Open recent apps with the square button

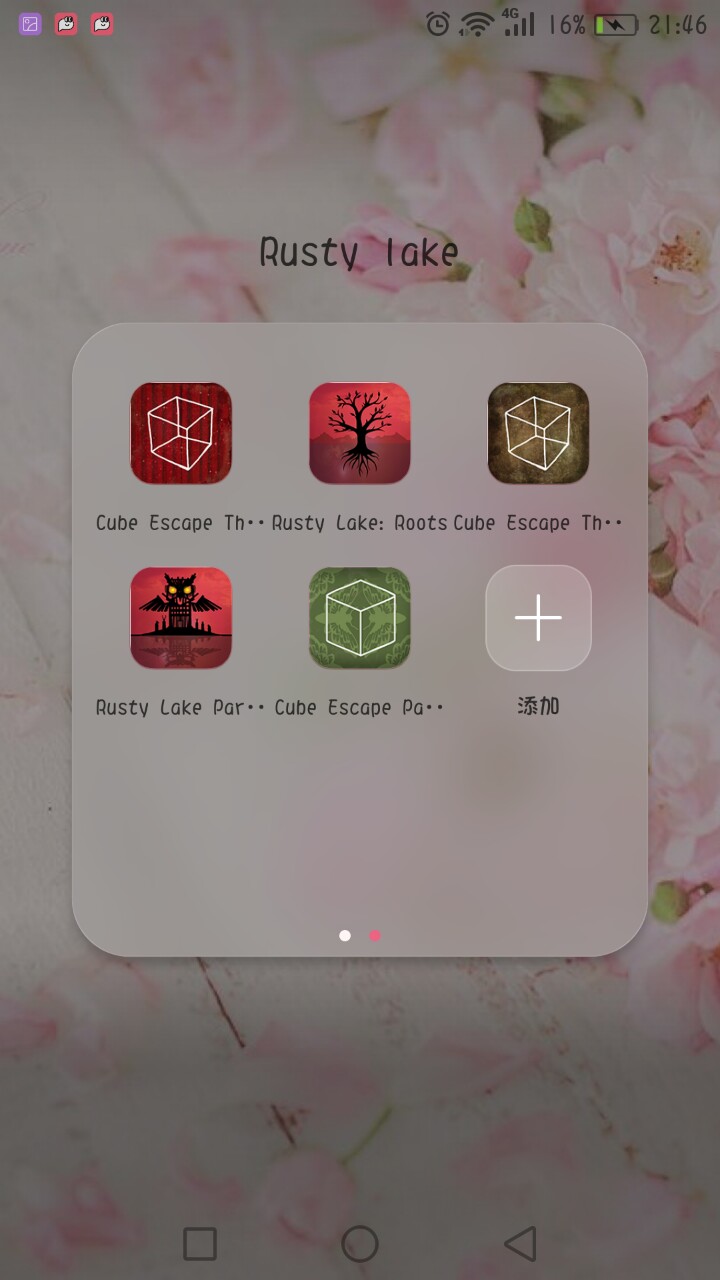click(200, 1244)
